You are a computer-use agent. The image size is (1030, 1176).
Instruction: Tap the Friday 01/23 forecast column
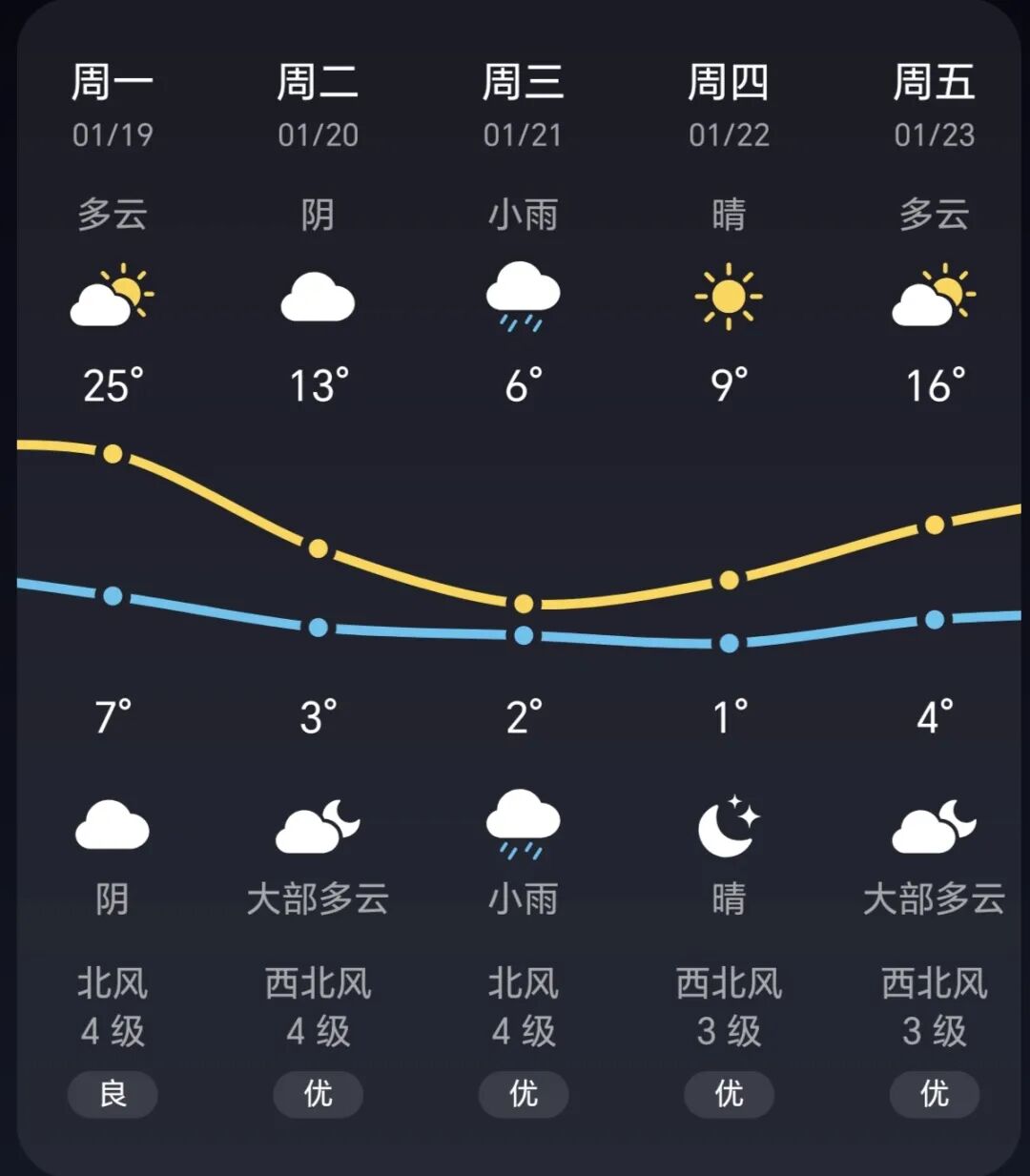(935, 588)
